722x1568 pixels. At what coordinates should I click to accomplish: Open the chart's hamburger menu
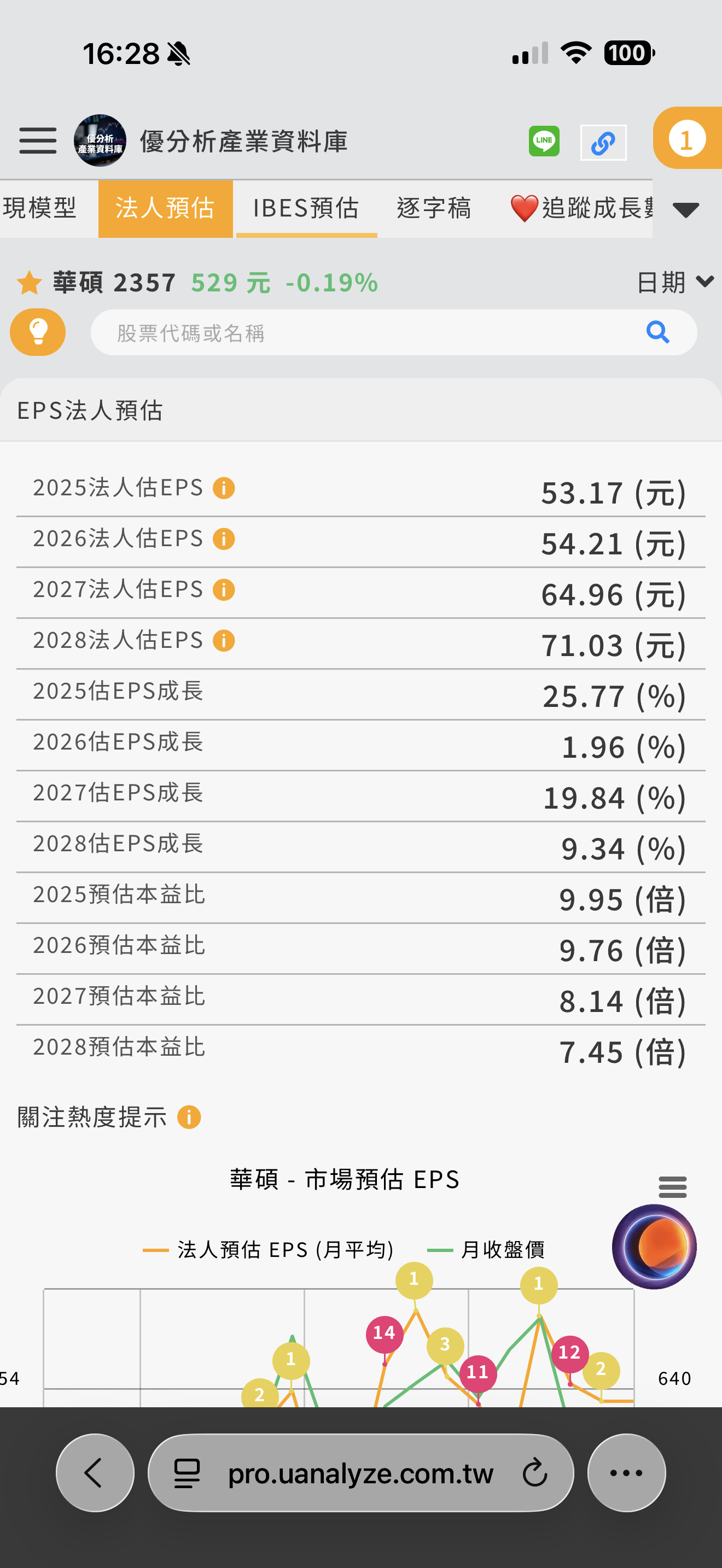pos(672,1187)
